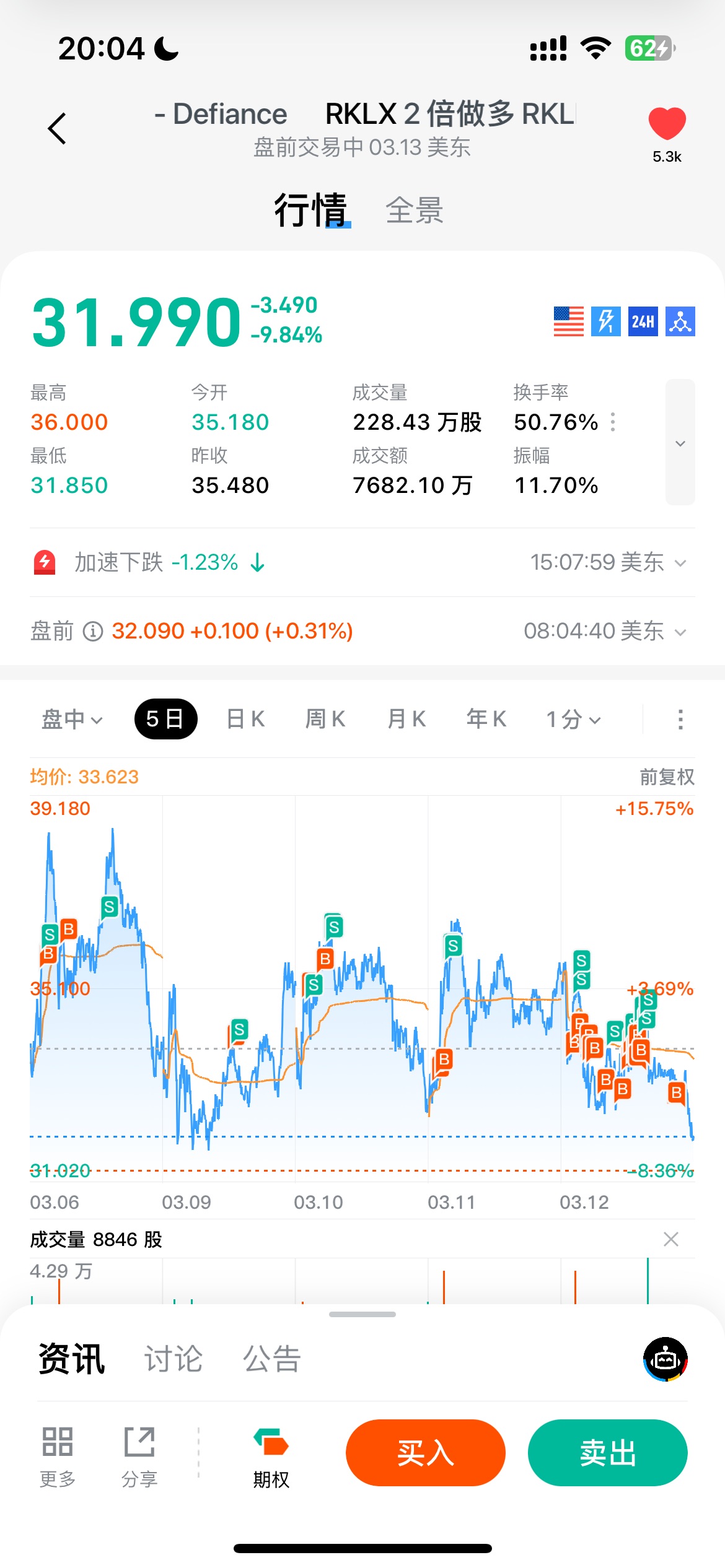Go back to the previous screen

click(x=57, y=129)
